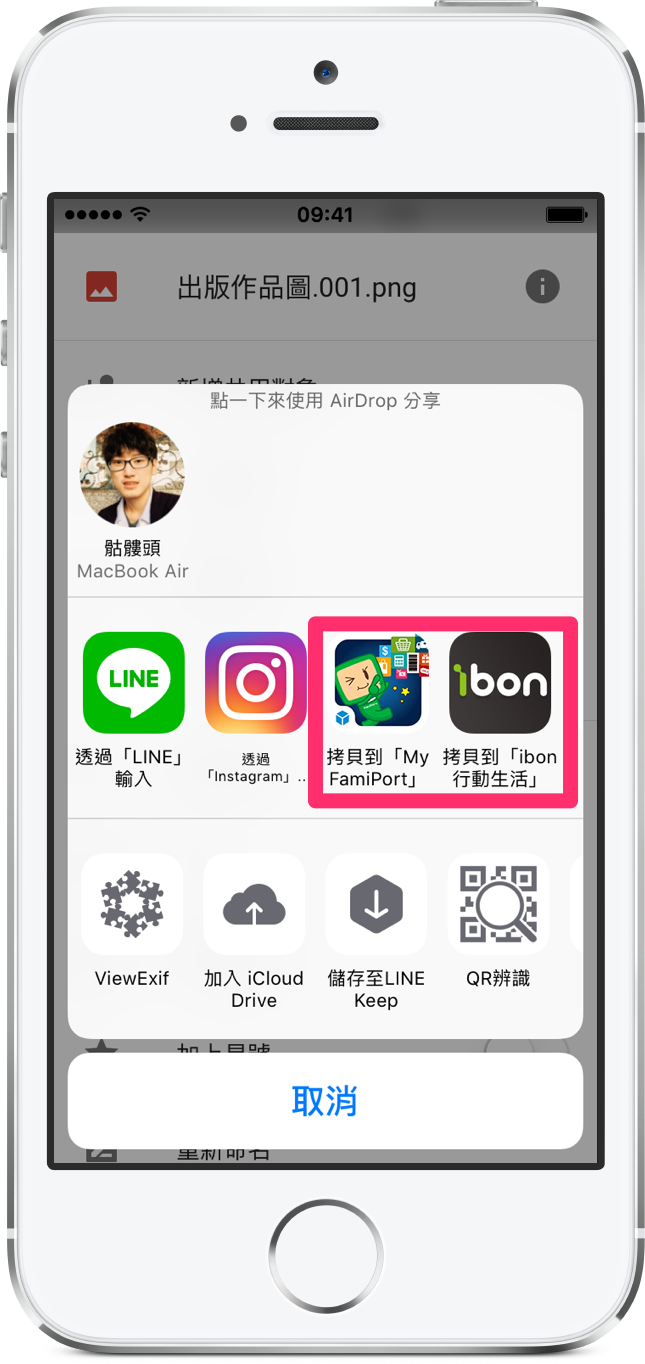Dismiss the share sheet with 取消
The height and width of the screenshot is (1364, 645).
tap(325, 1100)
